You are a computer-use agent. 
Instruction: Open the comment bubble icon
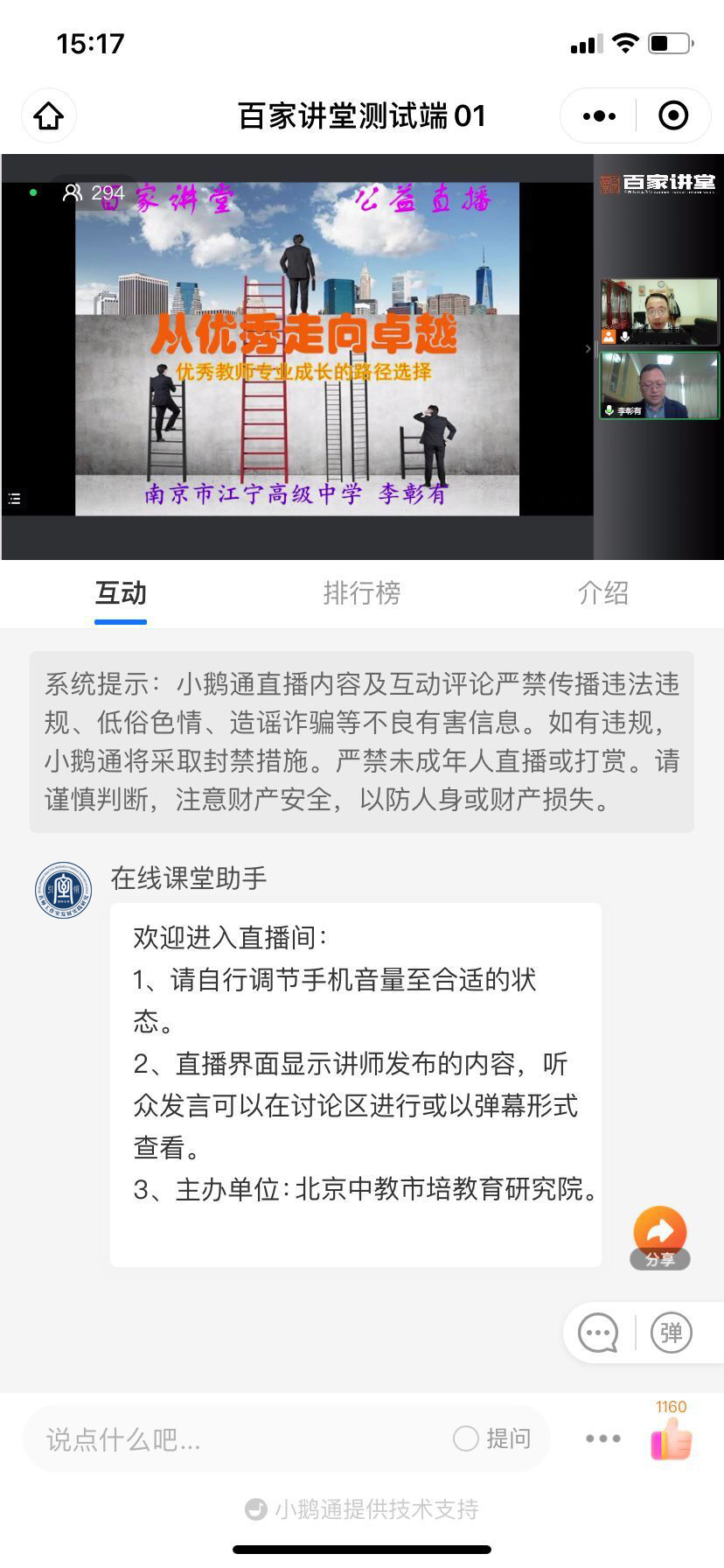point(598,1333)
